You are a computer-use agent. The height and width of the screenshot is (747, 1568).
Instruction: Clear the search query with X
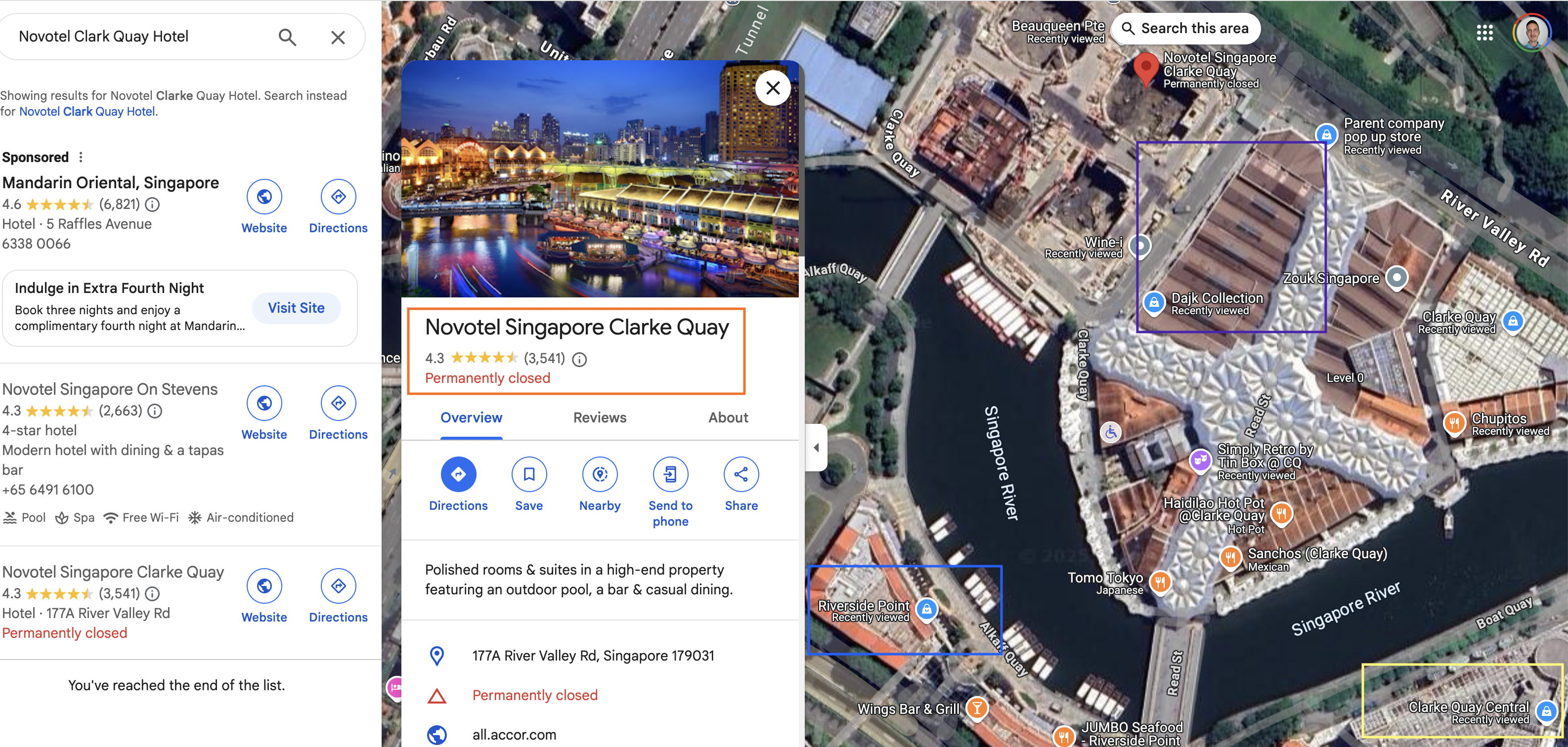point(338,37)
